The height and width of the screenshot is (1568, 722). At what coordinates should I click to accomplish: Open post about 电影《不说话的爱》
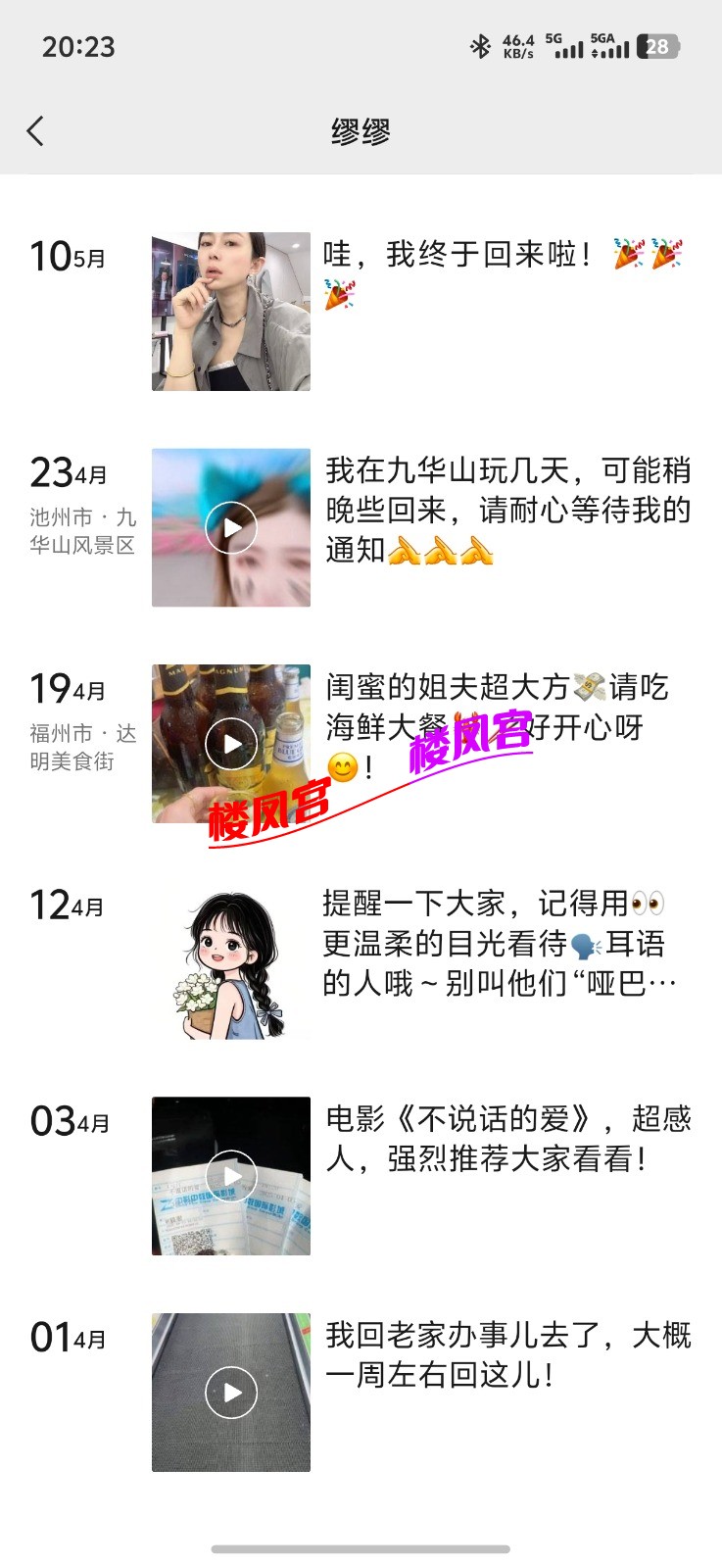point(507,1139)
